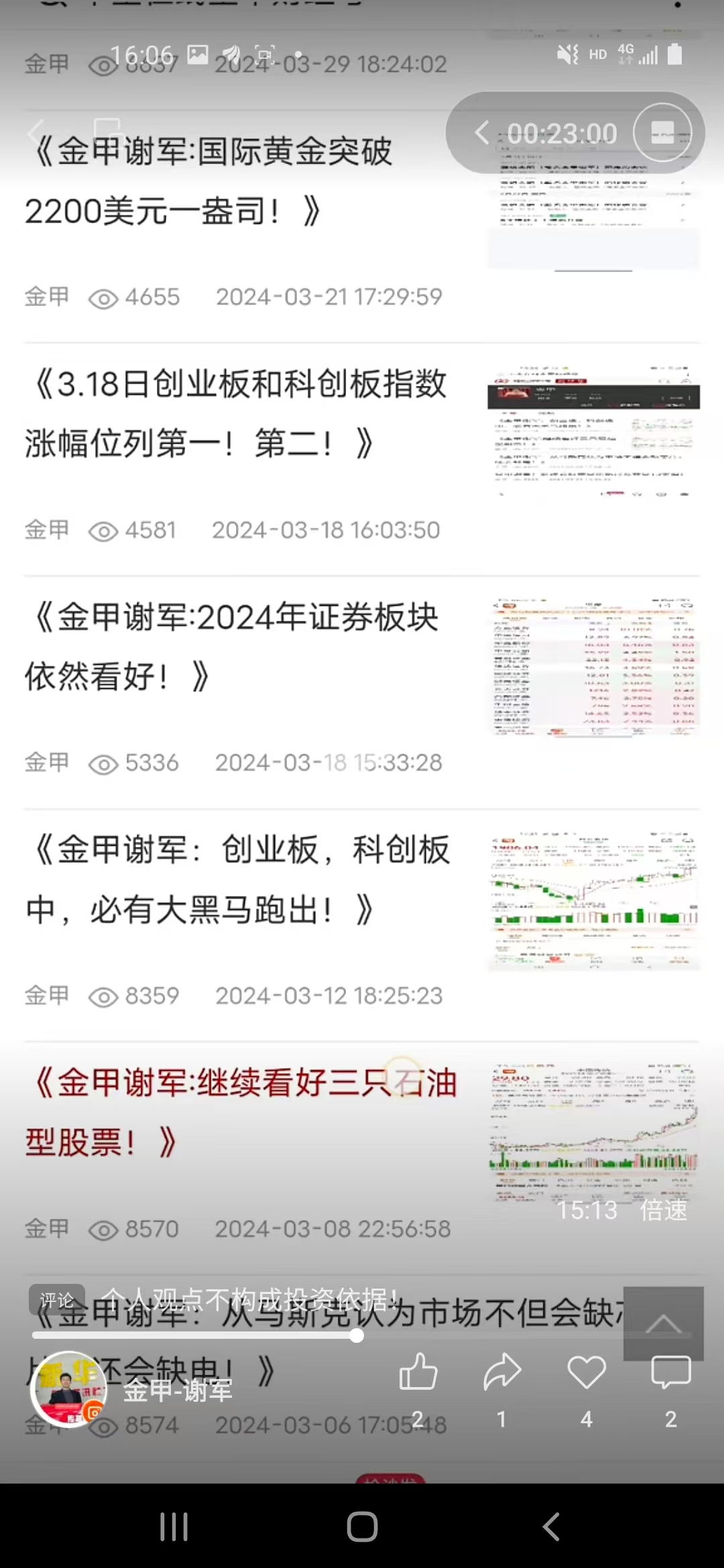Open the 金甲-谢军 profile avatar
Screen dimensions: 724x1568
click(67, 1389)
